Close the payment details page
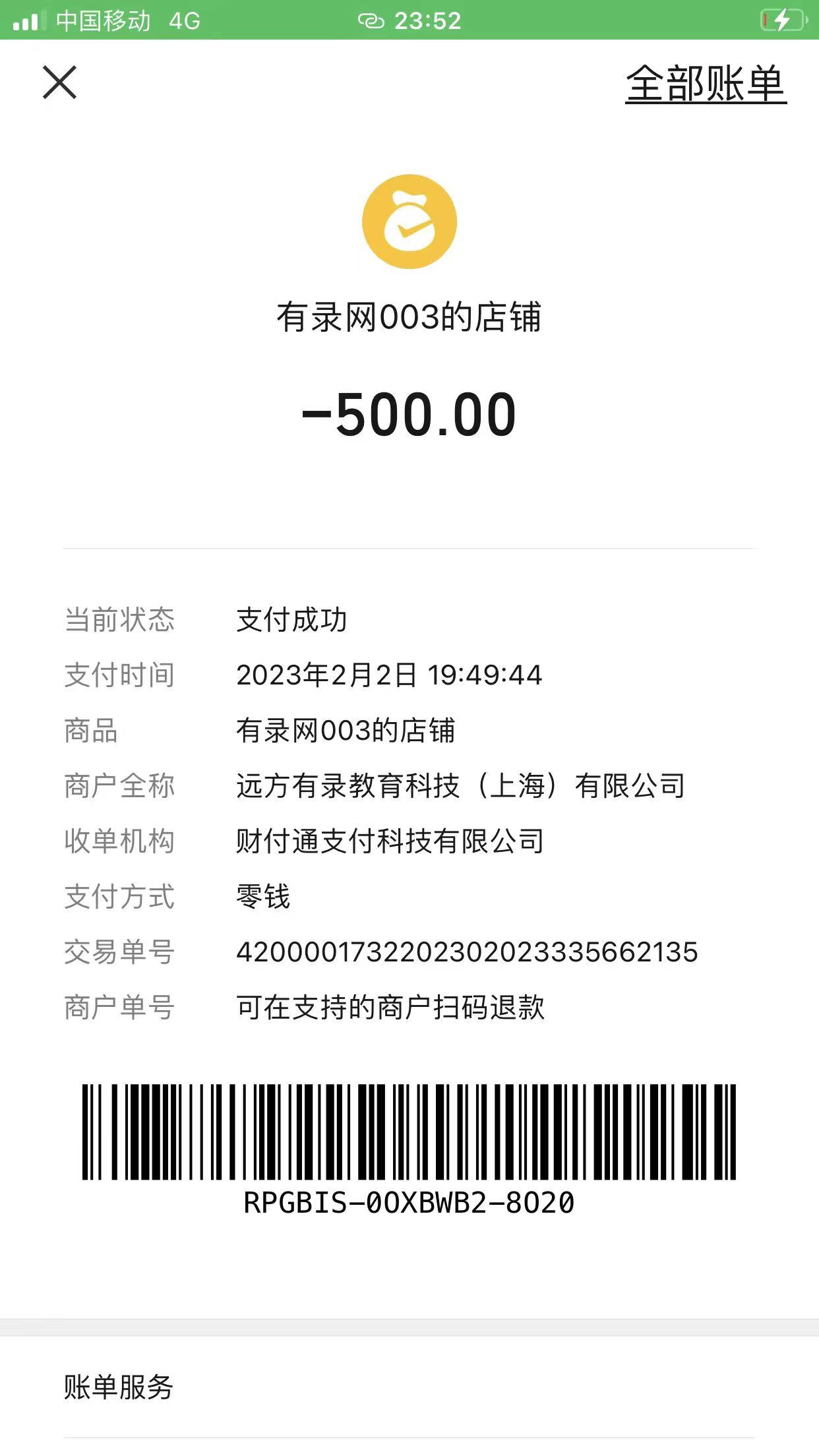This screenshot has height=1456, width=819. (59, 83)
